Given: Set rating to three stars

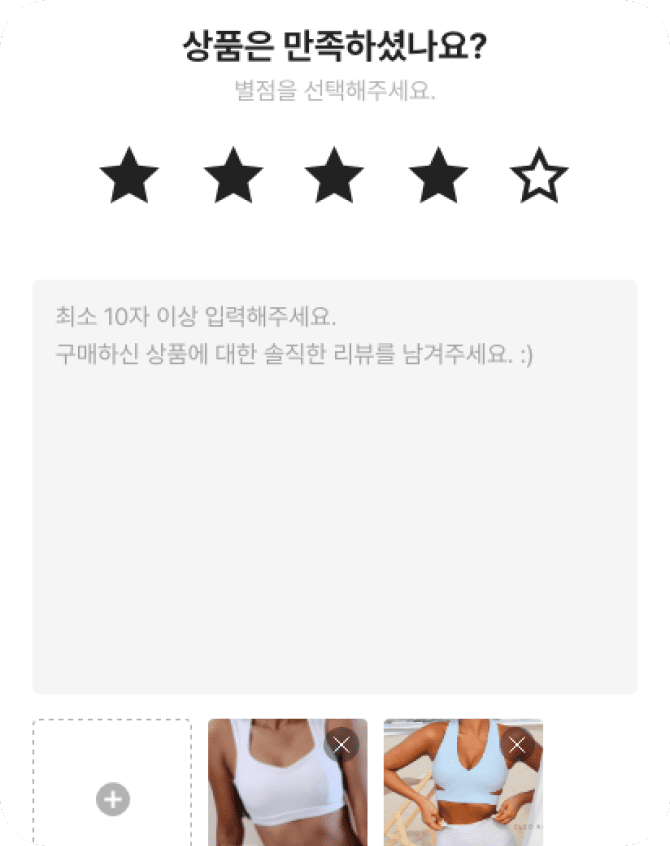Looking at the screenshot, I should point(335,176).
